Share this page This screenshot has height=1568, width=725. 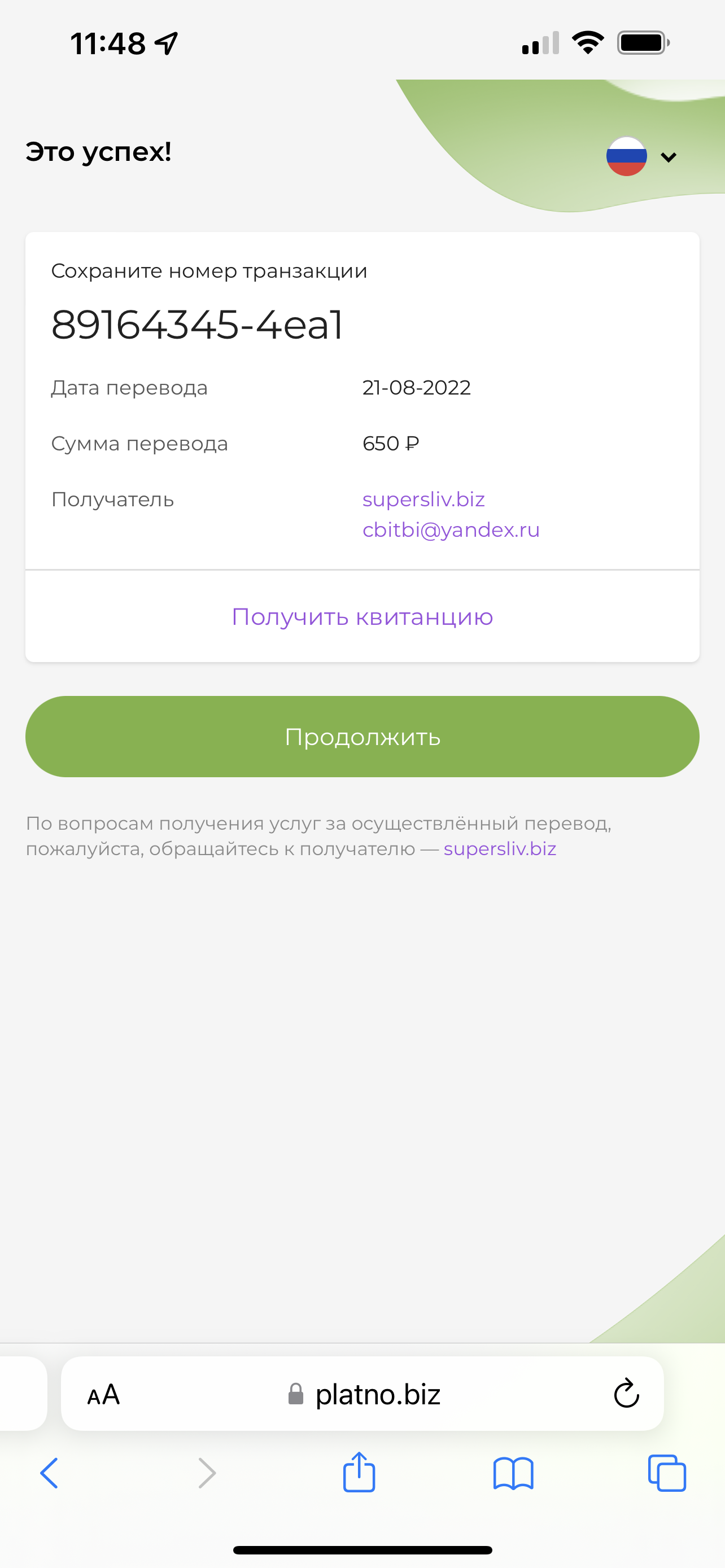click(x=359, y=1472)
